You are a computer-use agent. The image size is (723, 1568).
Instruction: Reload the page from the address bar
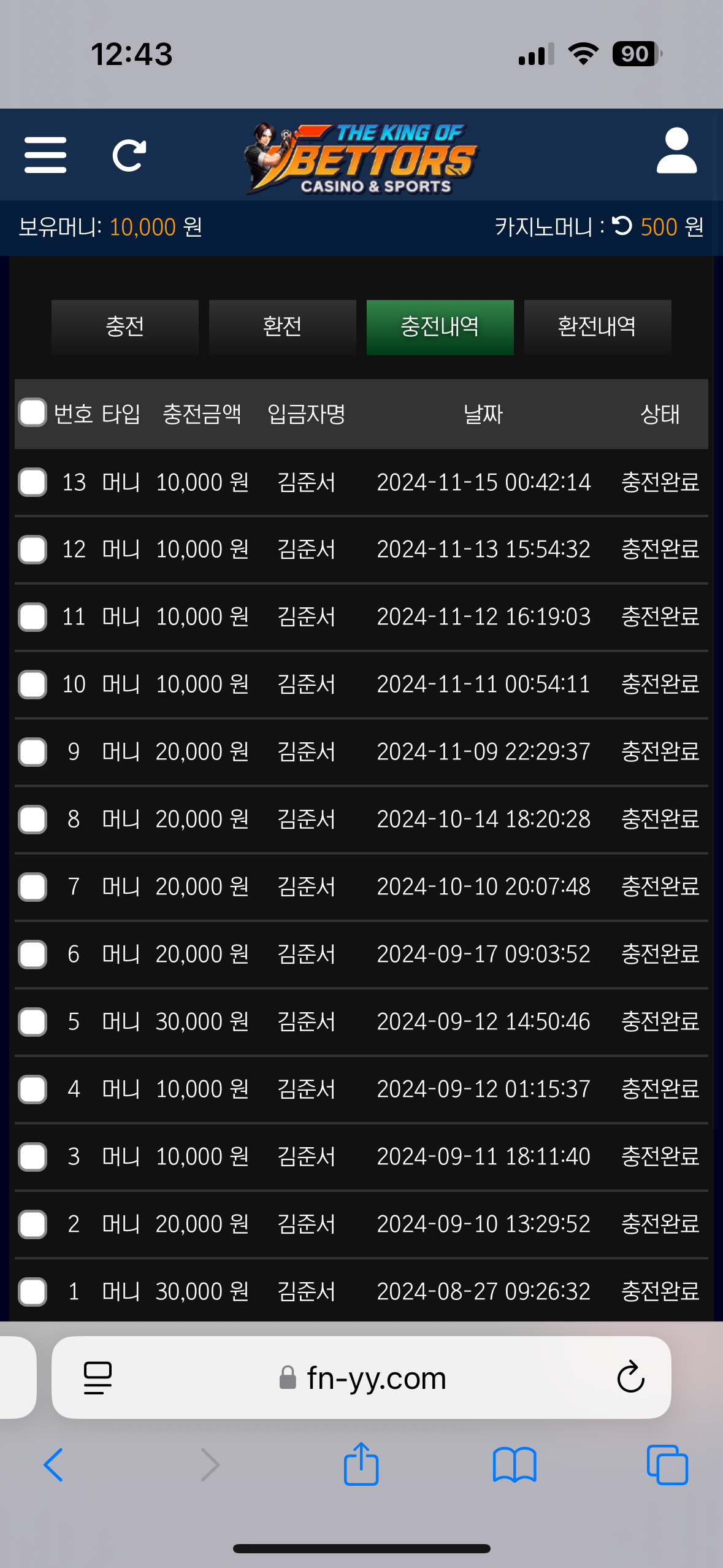click(630, 1378)
